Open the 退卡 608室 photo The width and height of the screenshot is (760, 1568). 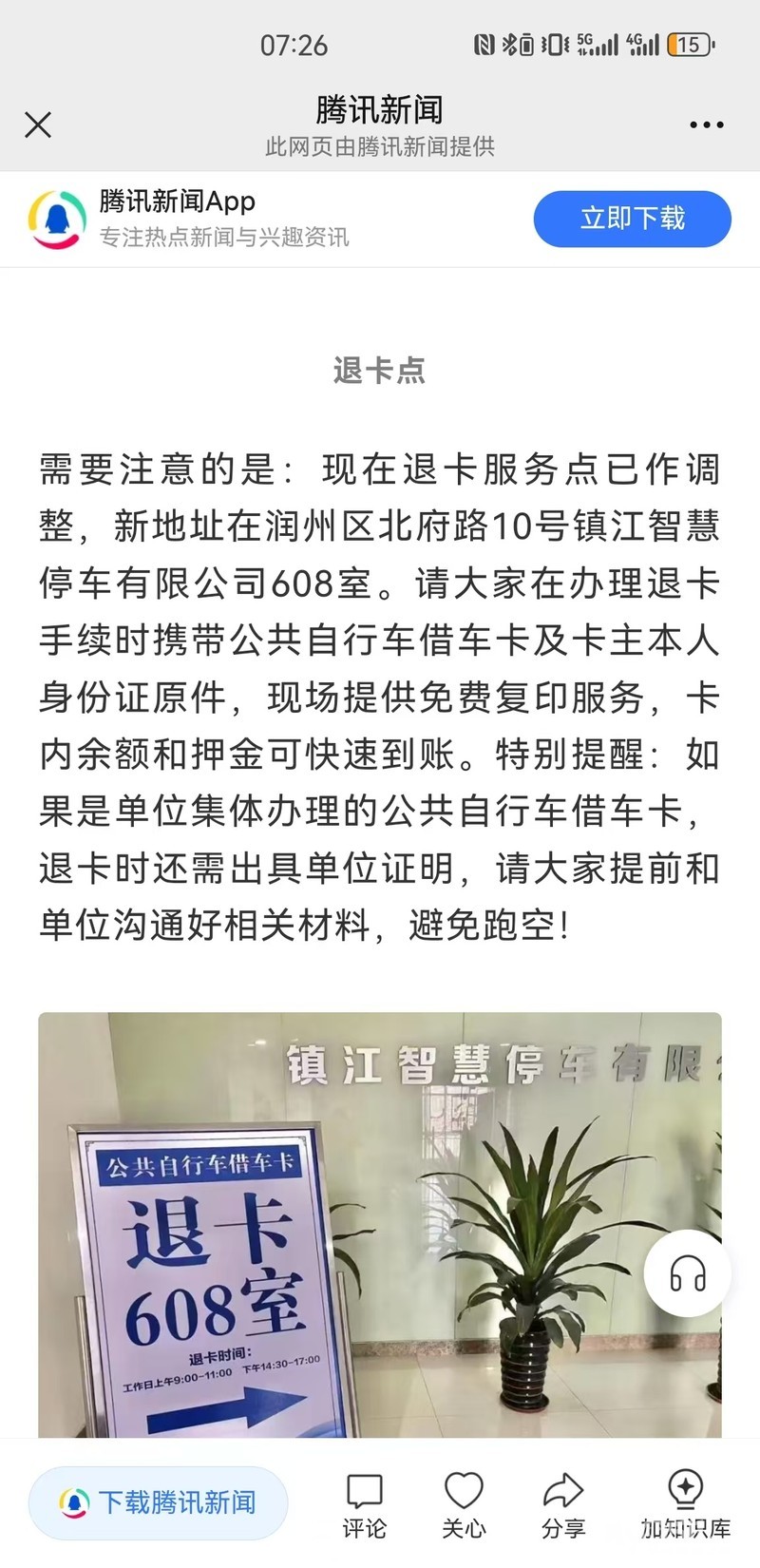pyautogui.click(x=380, y=1226)
